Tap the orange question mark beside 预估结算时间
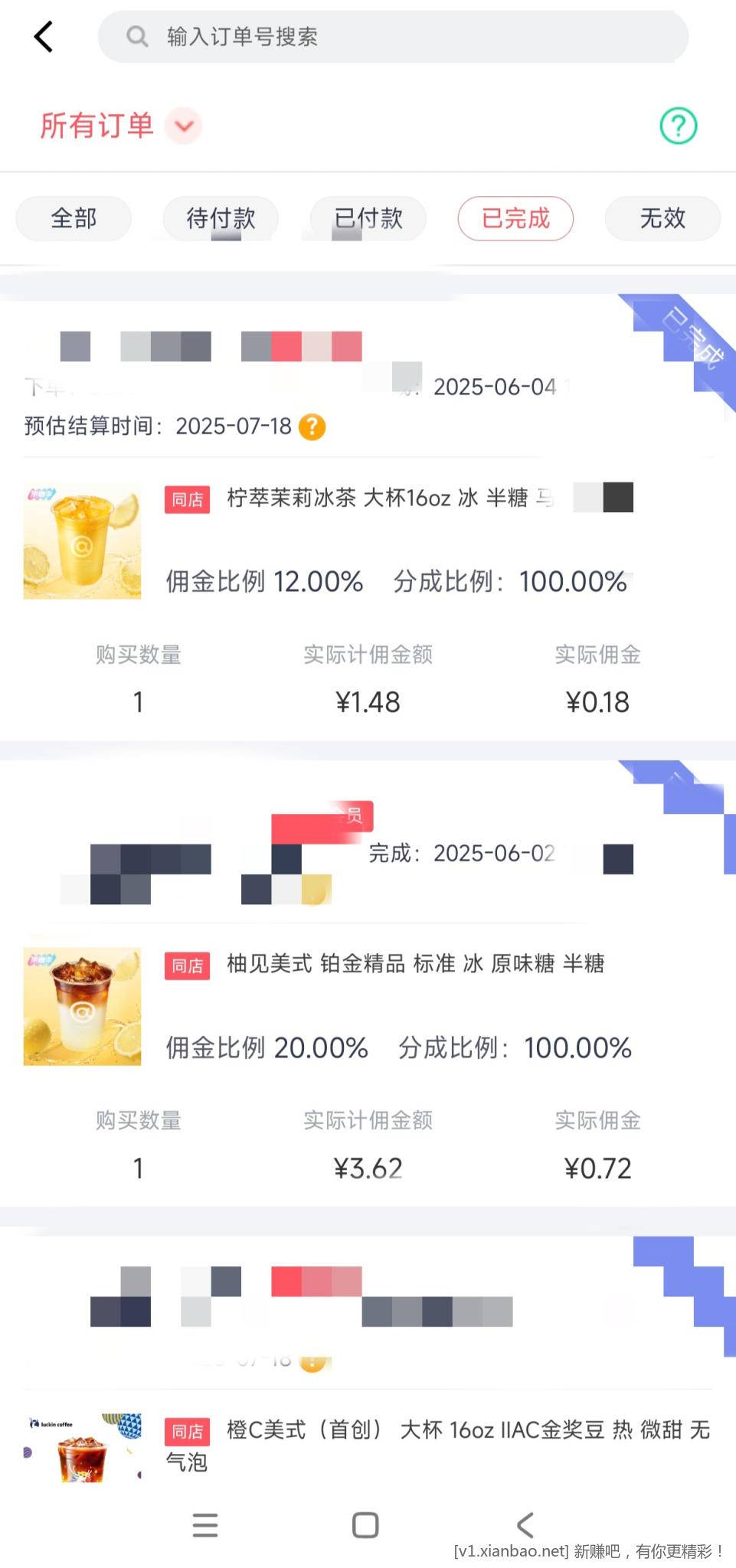Screen dimensions: 736x1568 point(312,426)
